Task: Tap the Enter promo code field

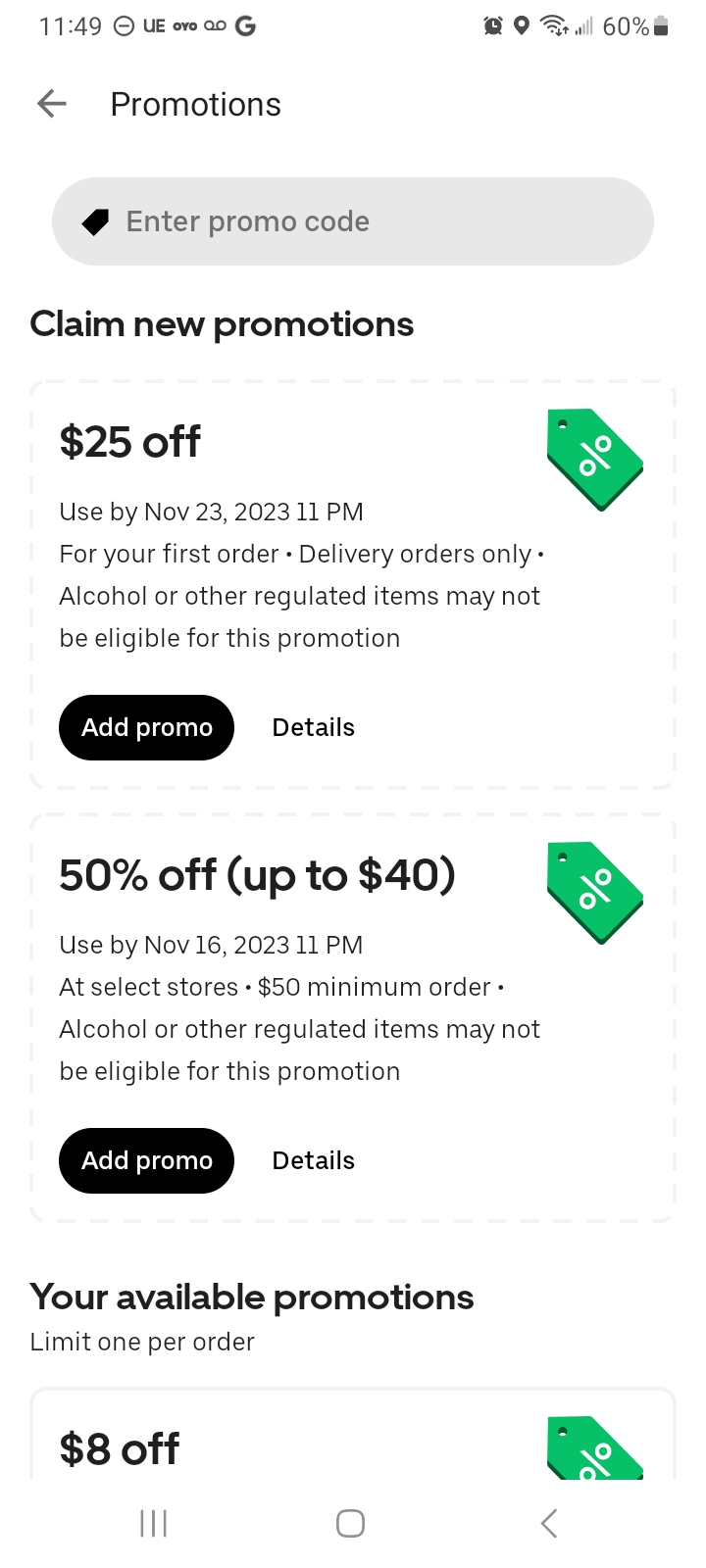Action: click(353, 221)
